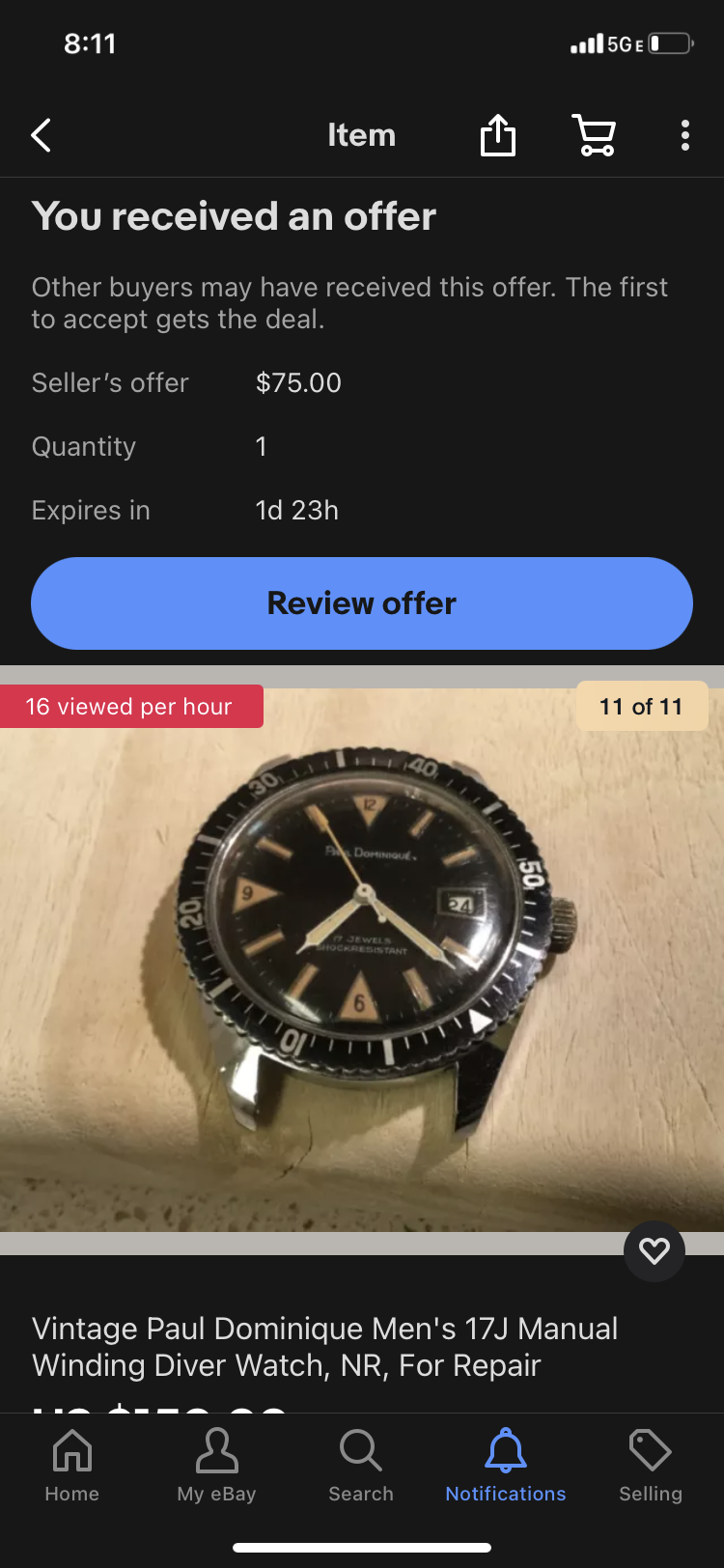Add this watch to your watchlist
The width and height of the screenshot is (724, 1568).
coord(654,1251)
